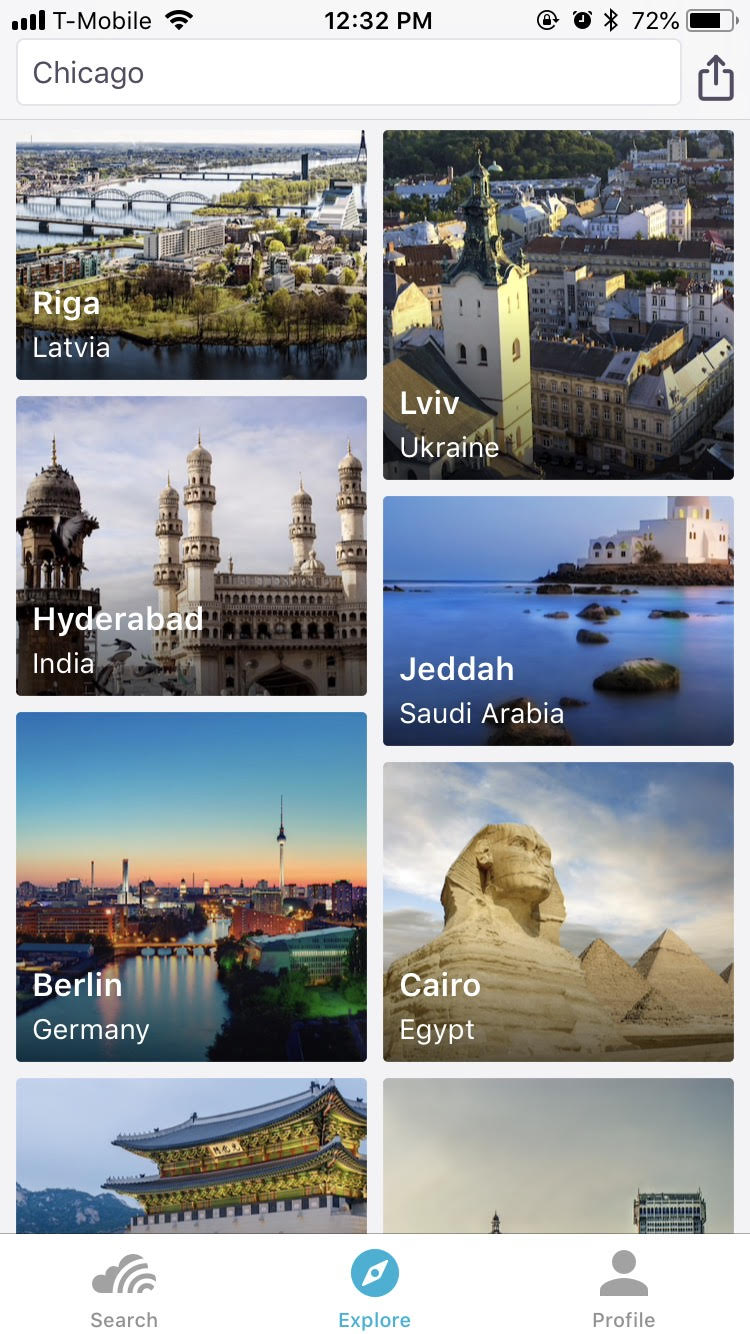Viewport: 750px width, 1334px height.
Task: Share this explore page
Action: [715, 77]
